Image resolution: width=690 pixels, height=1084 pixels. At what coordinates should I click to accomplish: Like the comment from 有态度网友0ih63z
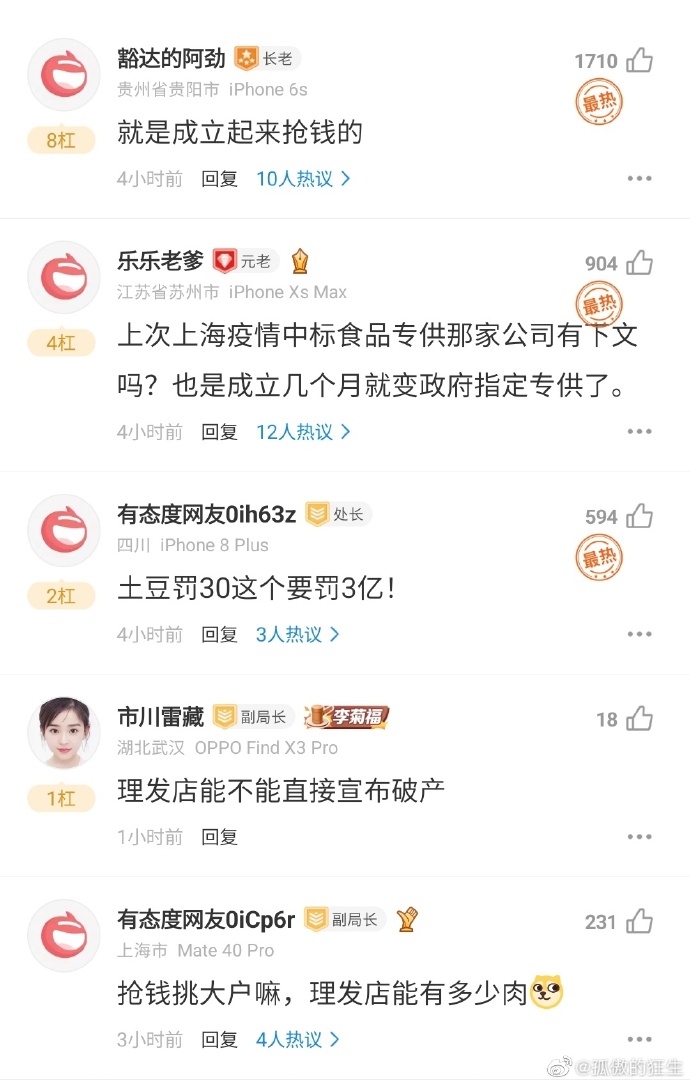point(639,516)
